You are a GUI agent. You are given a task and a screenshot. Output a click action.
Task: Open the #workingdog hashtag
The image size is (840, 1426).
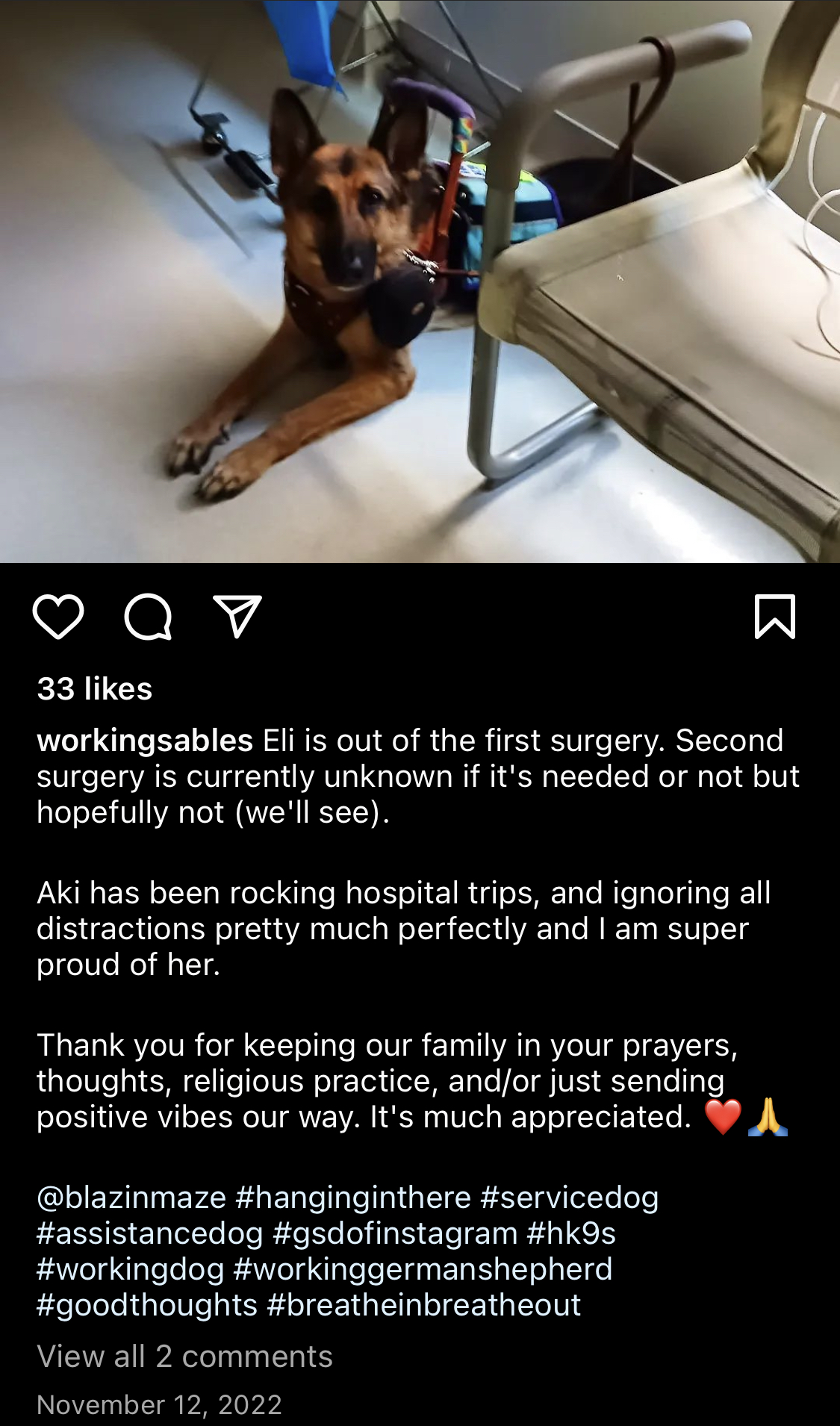pyautogui.click(x=131, y=1269)
